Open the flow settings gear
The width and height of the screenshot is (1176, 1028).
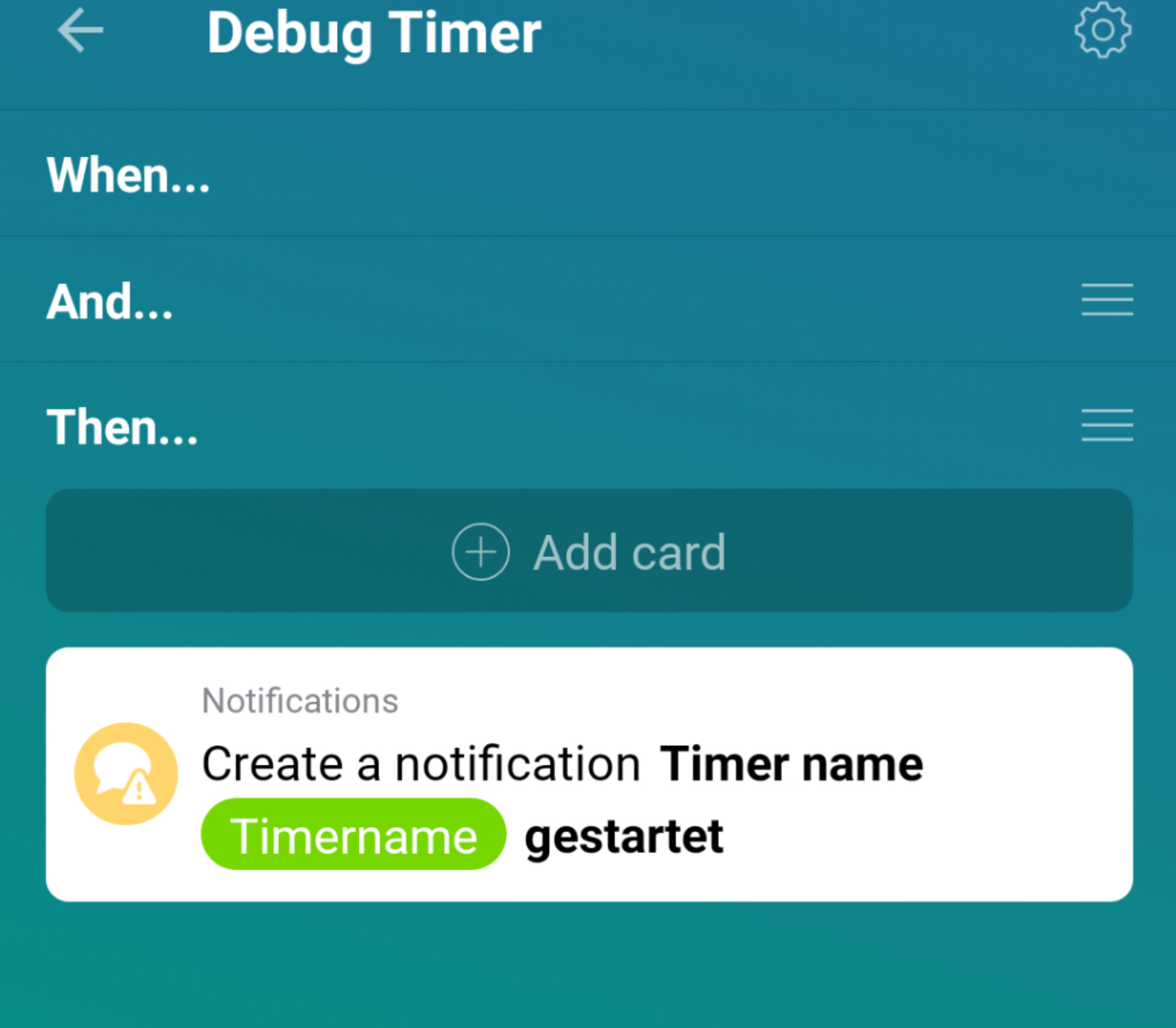tap(1102, 30)
